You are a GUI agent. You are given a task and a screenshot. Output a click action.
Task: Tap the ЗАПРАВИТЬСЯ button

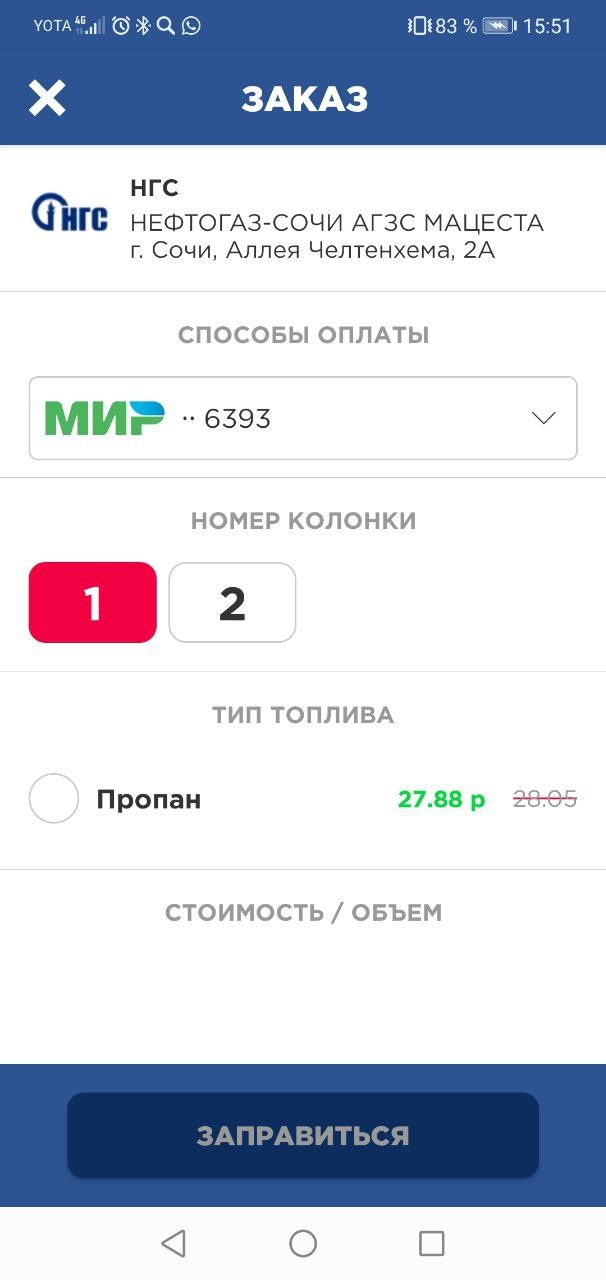tap(303, 1135)
